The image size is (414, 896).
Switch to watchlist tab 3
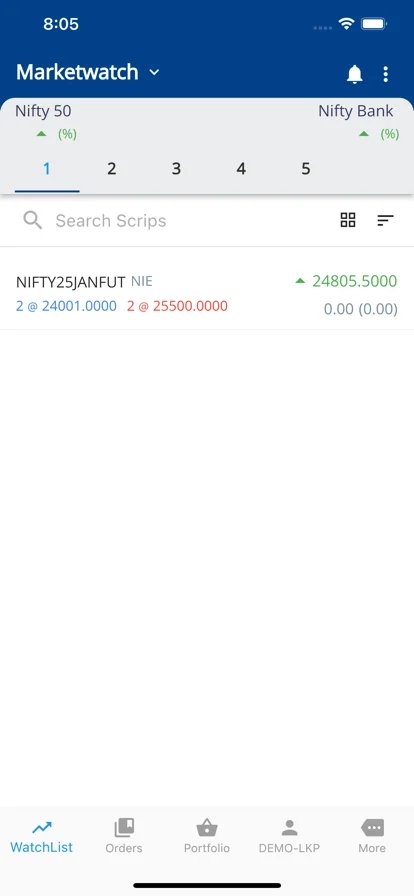coord(176,169)
